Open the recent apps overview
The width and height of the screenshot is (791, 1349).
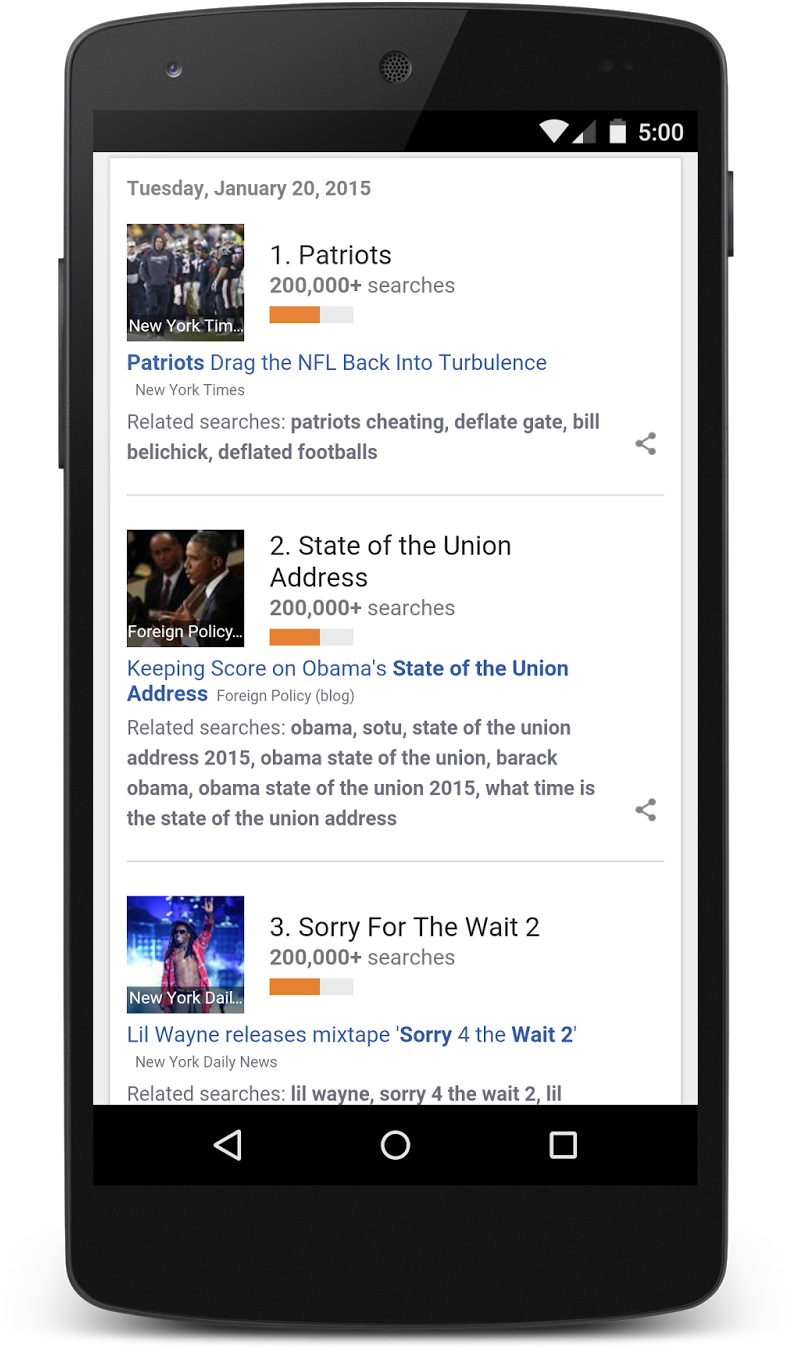[x=563, y=1145]
